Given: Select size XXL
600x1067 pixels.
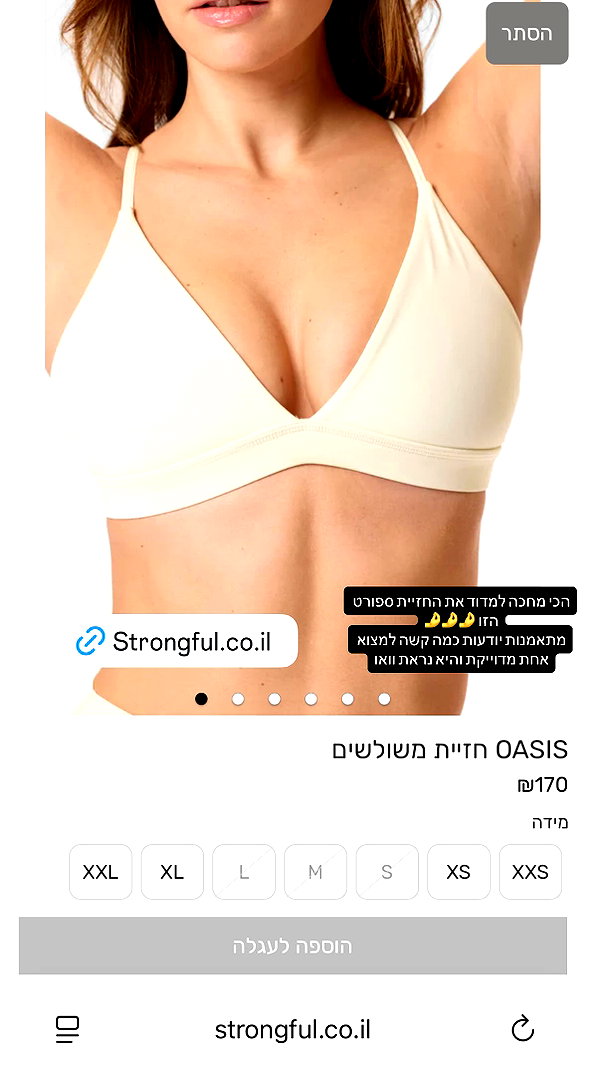Looking at the screenshot, I should 101,872.
